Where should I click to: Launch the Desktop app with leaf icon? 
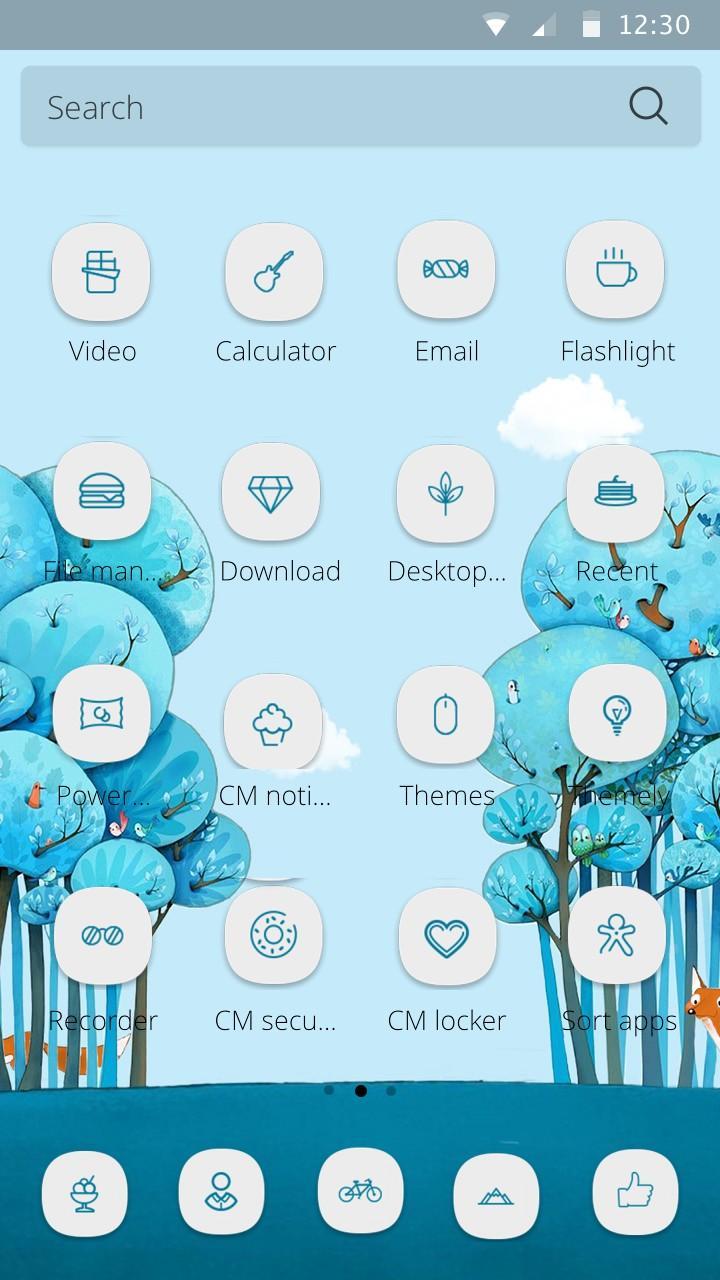(x=446, y=492)
